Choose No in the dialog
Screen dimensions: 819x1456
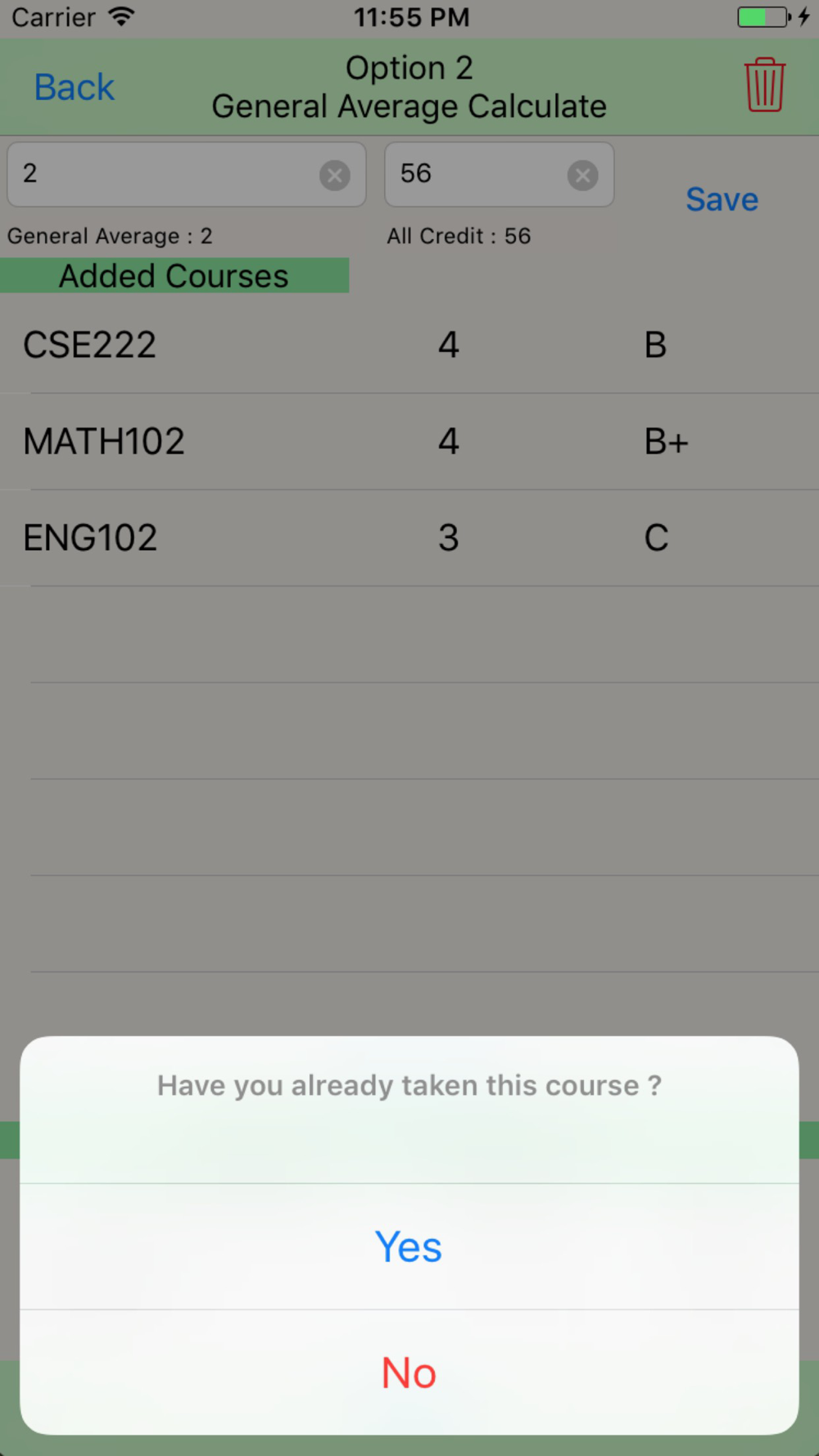point(409,1372)
